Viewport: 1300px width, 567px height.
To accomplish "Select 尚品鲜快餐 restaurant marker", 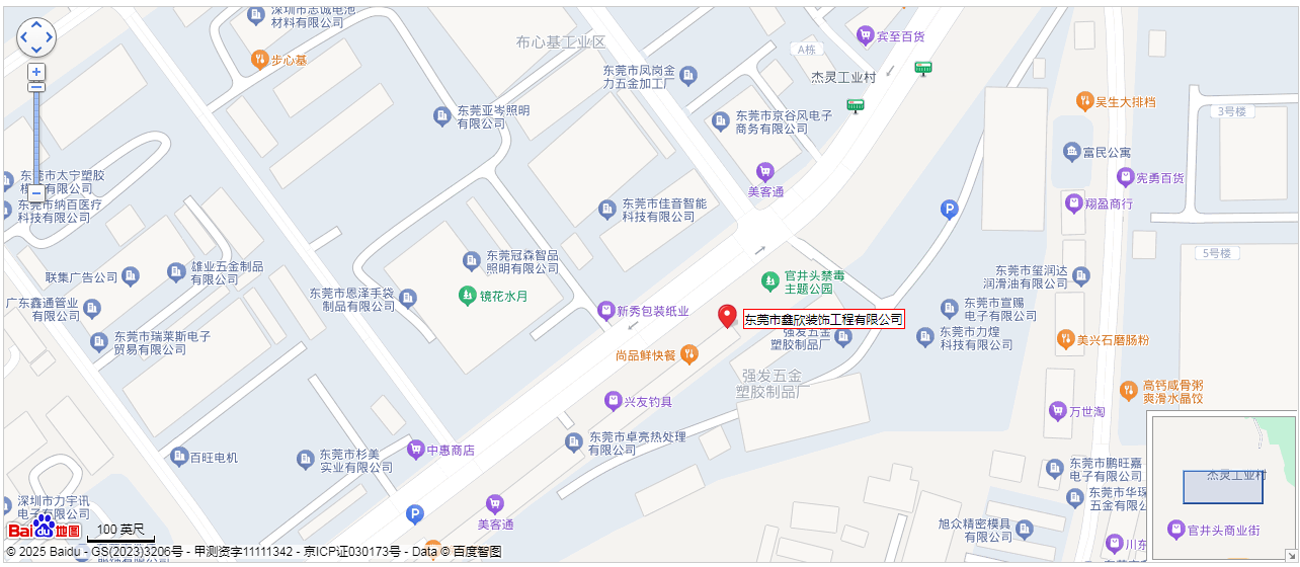I will coord(689,354).
